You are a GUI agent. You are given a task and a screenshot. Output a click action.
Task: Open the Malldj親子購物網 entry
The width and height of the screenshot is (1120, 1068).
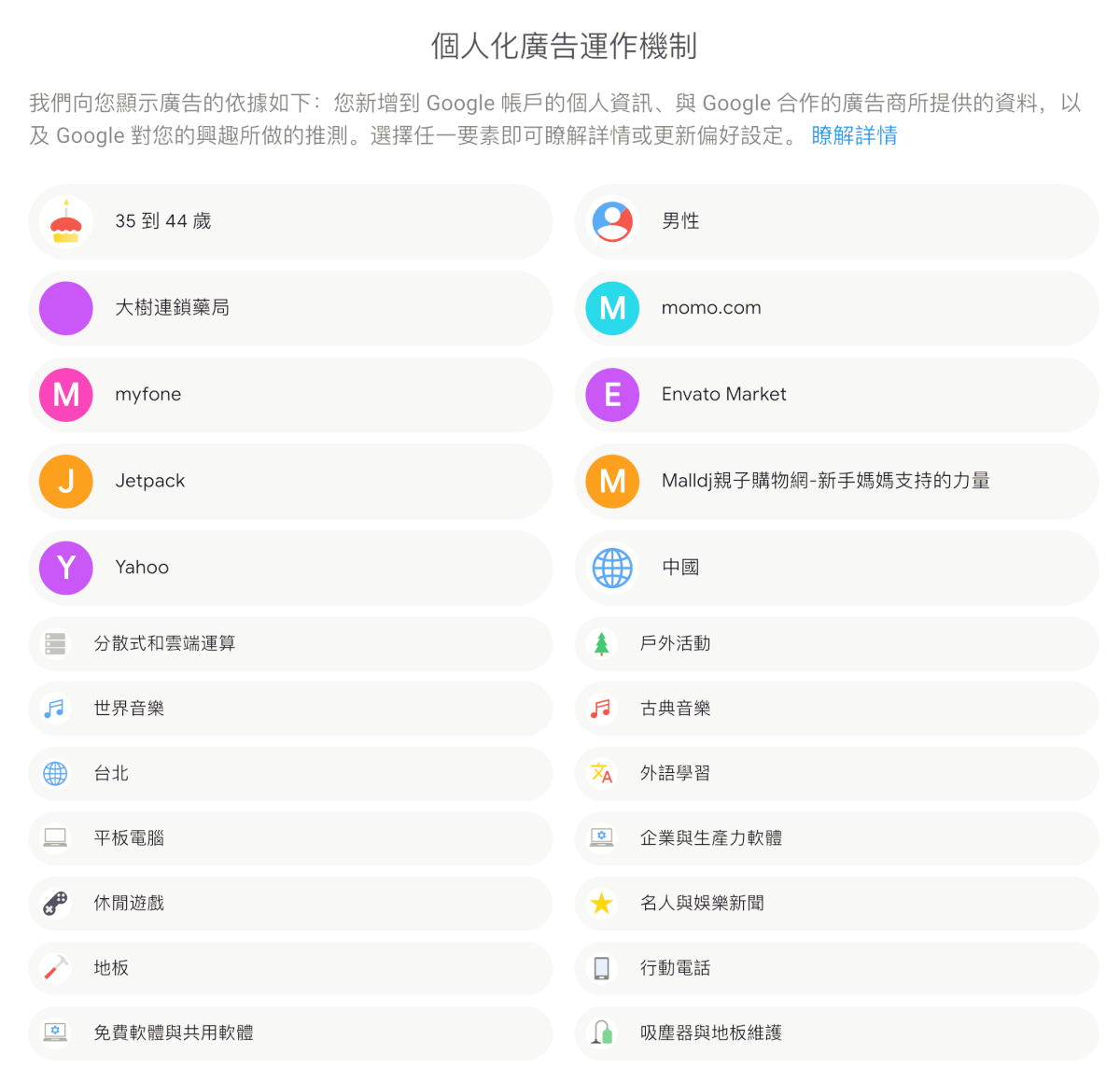point(825,482)
